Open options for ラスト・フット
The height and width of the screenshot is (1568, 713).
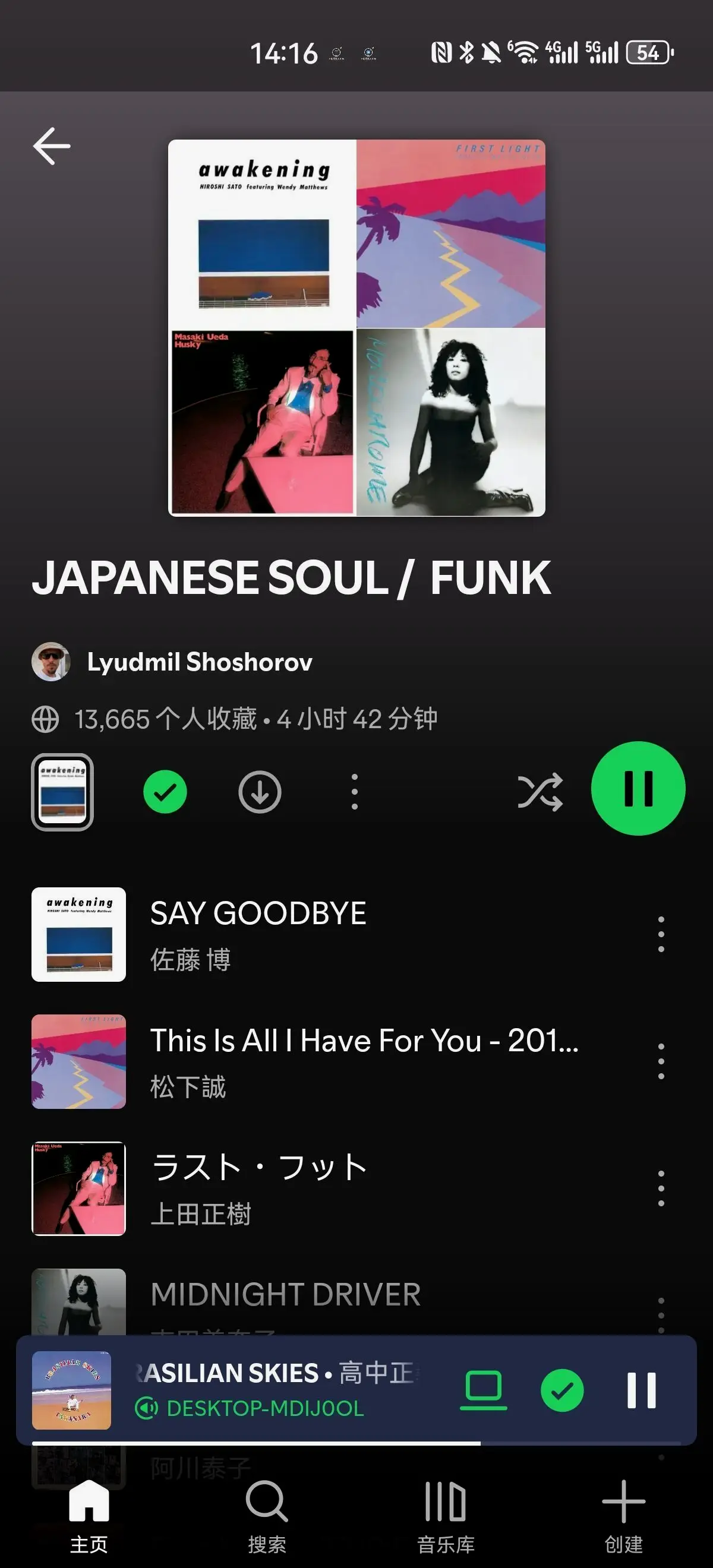(661, 1188)
